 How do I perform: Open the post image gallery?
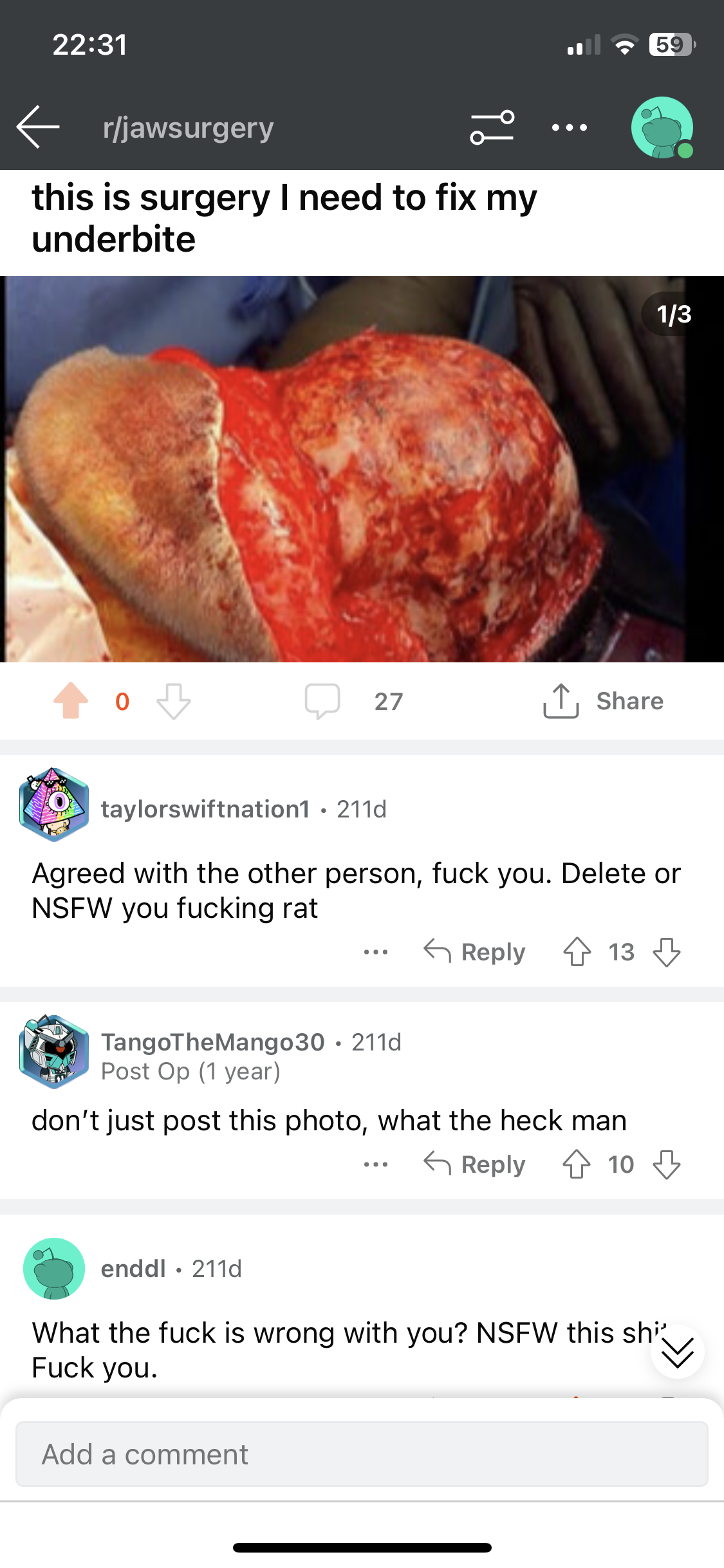pos(362,469)
